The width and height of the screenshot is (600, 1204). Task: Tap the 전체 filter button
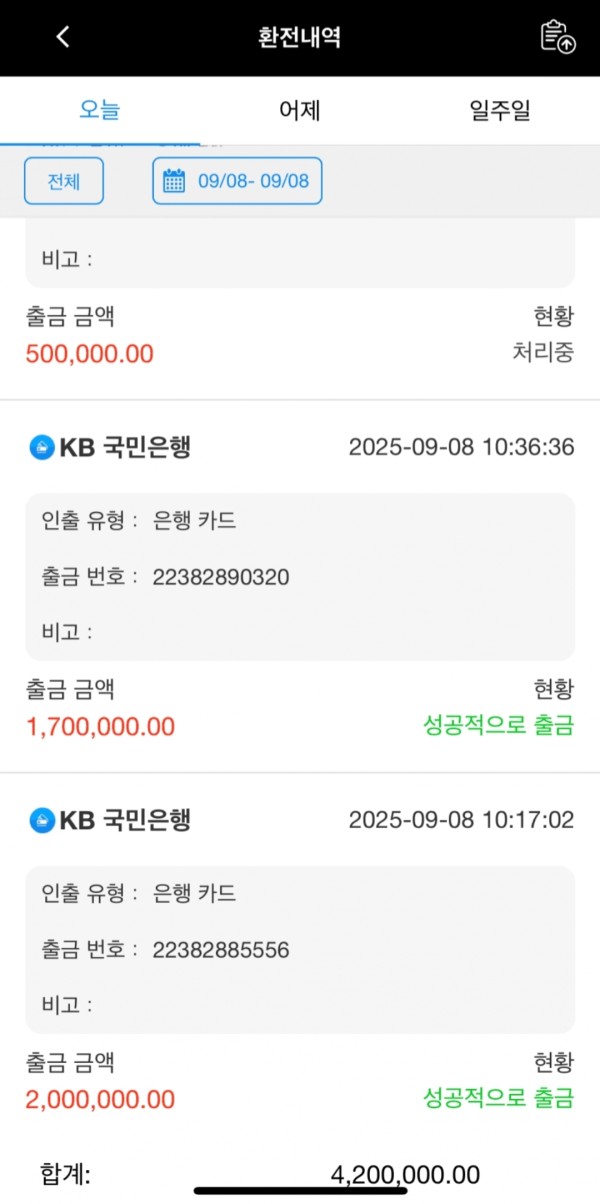pyautogui.click(x=64, y=181)
